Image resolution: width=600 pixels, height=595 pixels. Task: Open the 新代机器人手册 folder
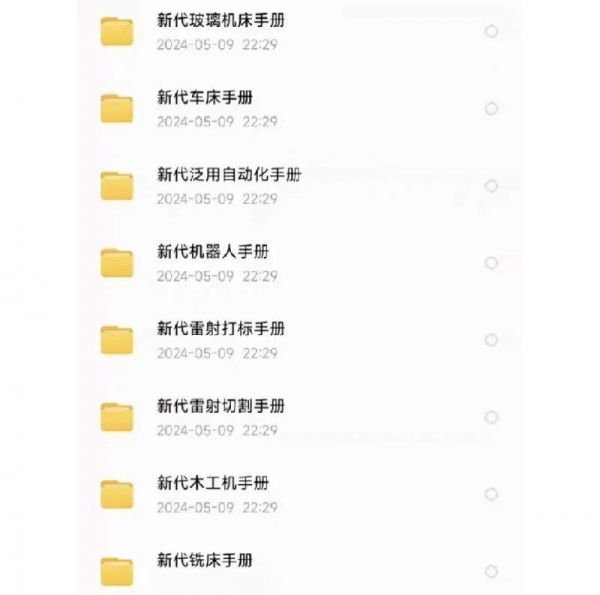click(213, 251)
